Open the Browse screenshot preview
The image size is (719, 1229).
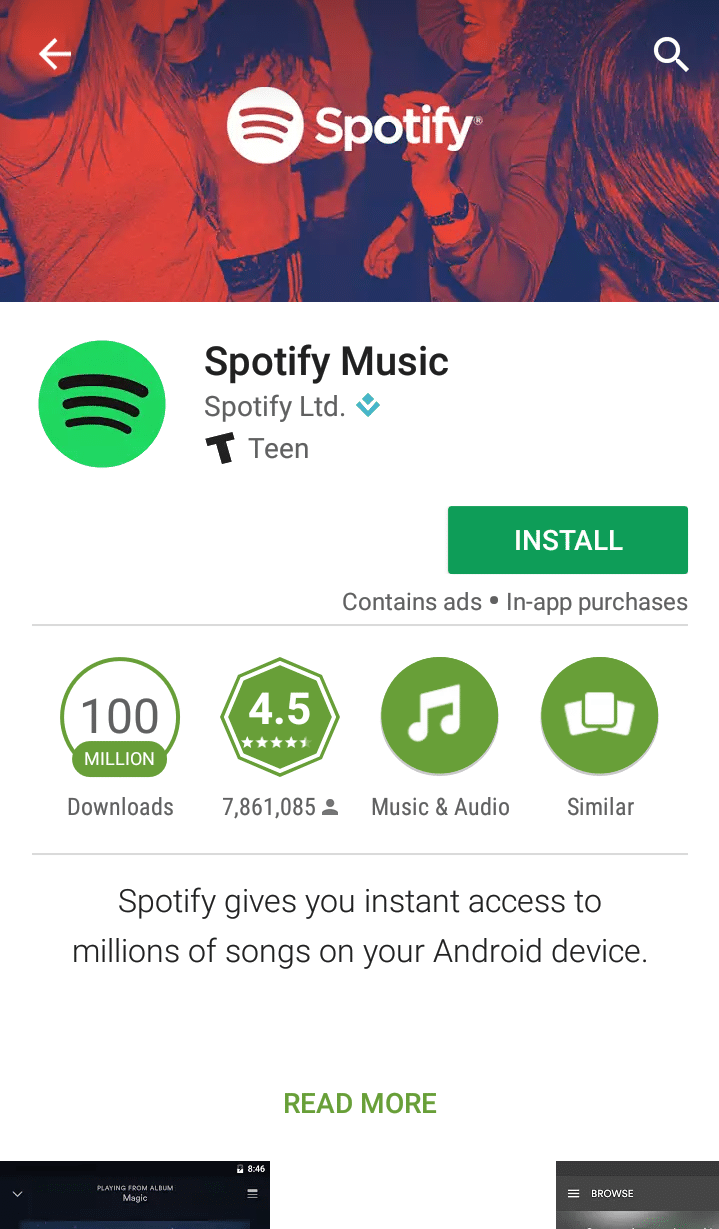click(x=637, y=1195)
